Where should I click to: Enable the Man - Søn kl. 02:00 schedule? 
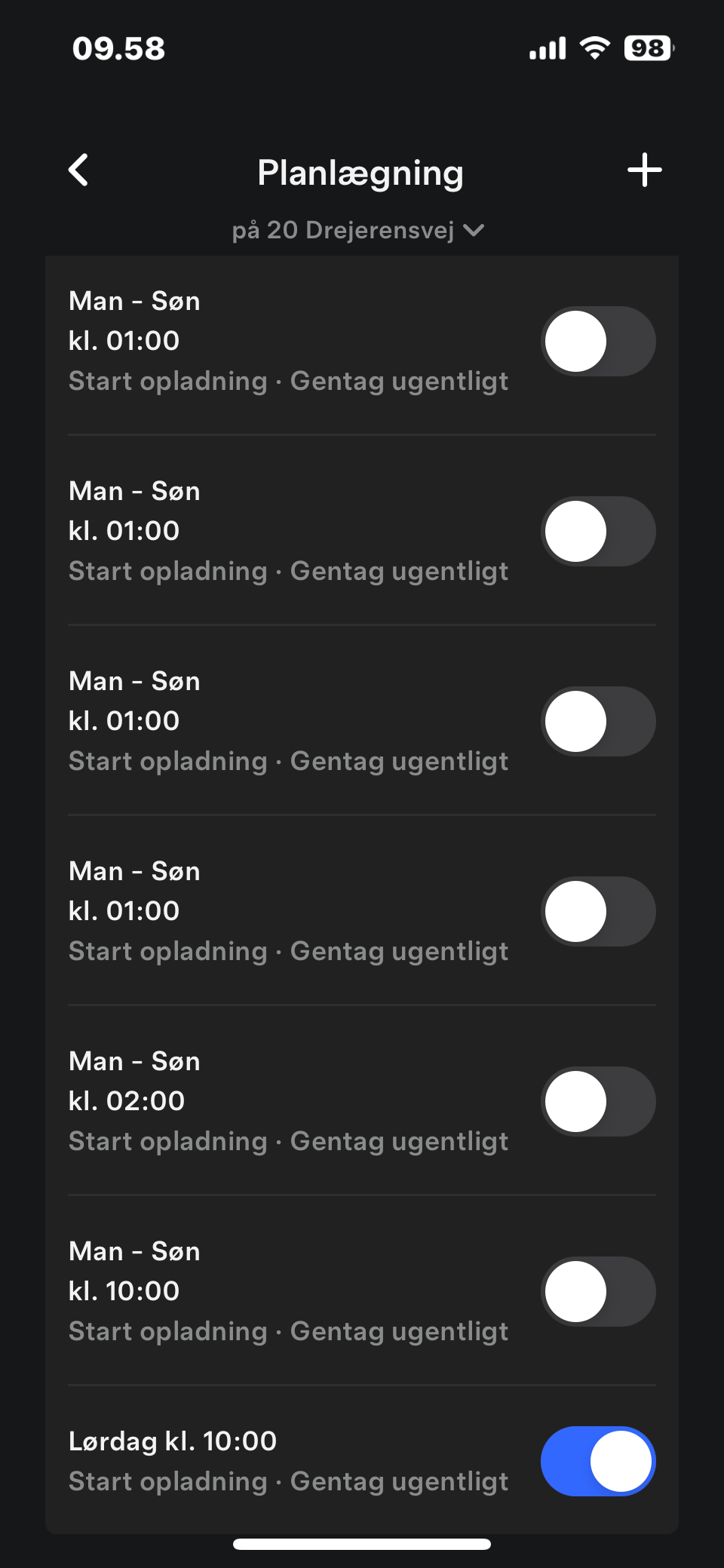point(598,1101)
